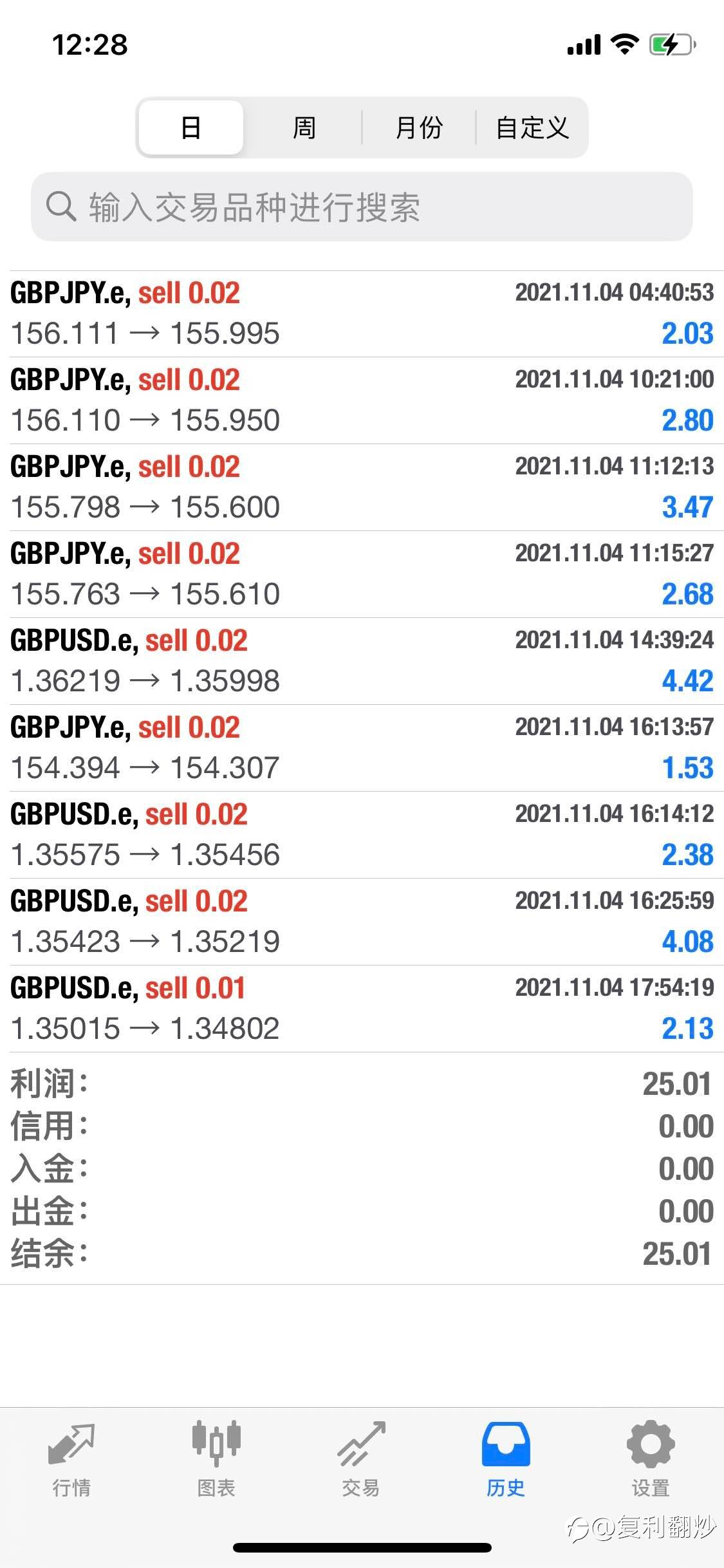
Task: Go to the 行情 quotes tab
Action: (x=71, y=1460)
